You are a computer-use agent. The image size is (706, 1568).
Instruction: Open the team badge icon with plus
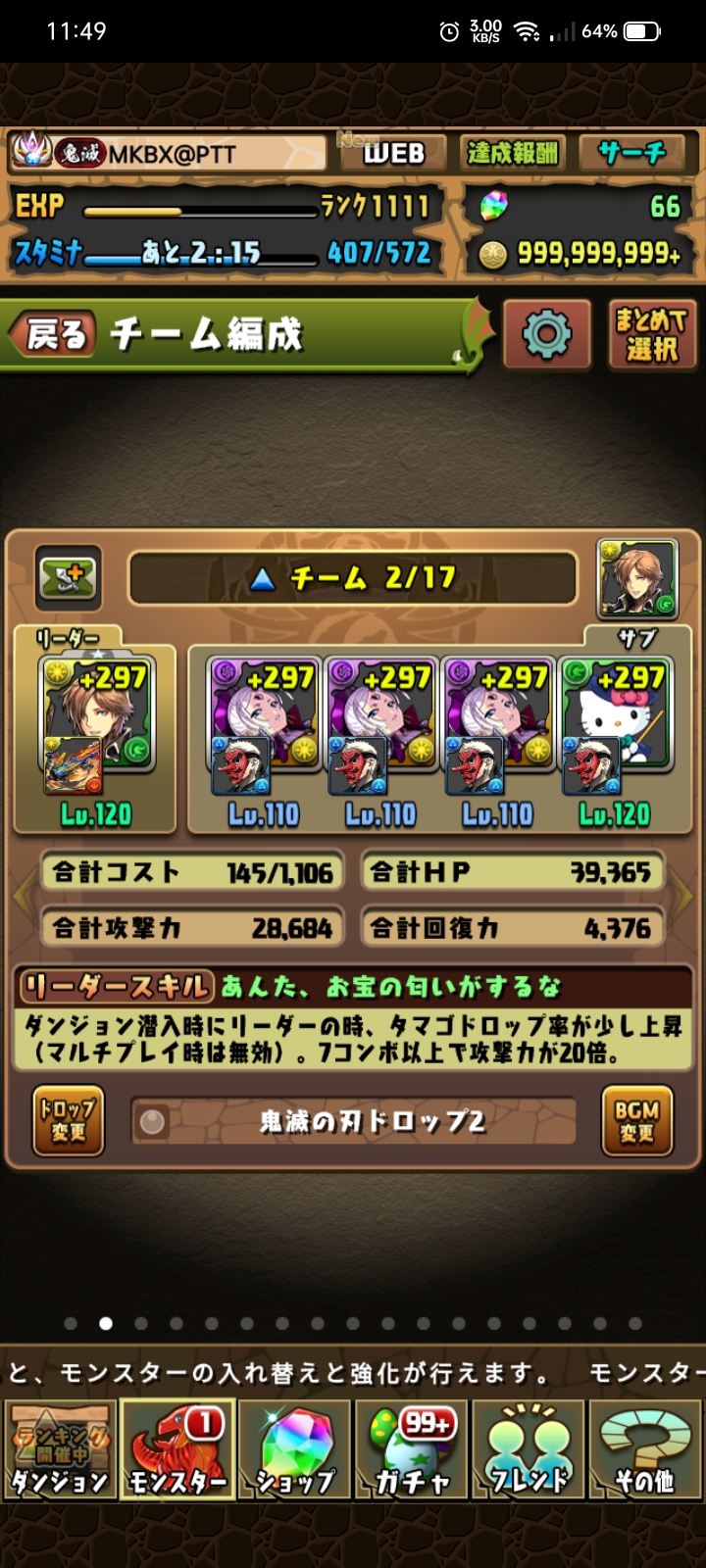click(x=69, y=576)
